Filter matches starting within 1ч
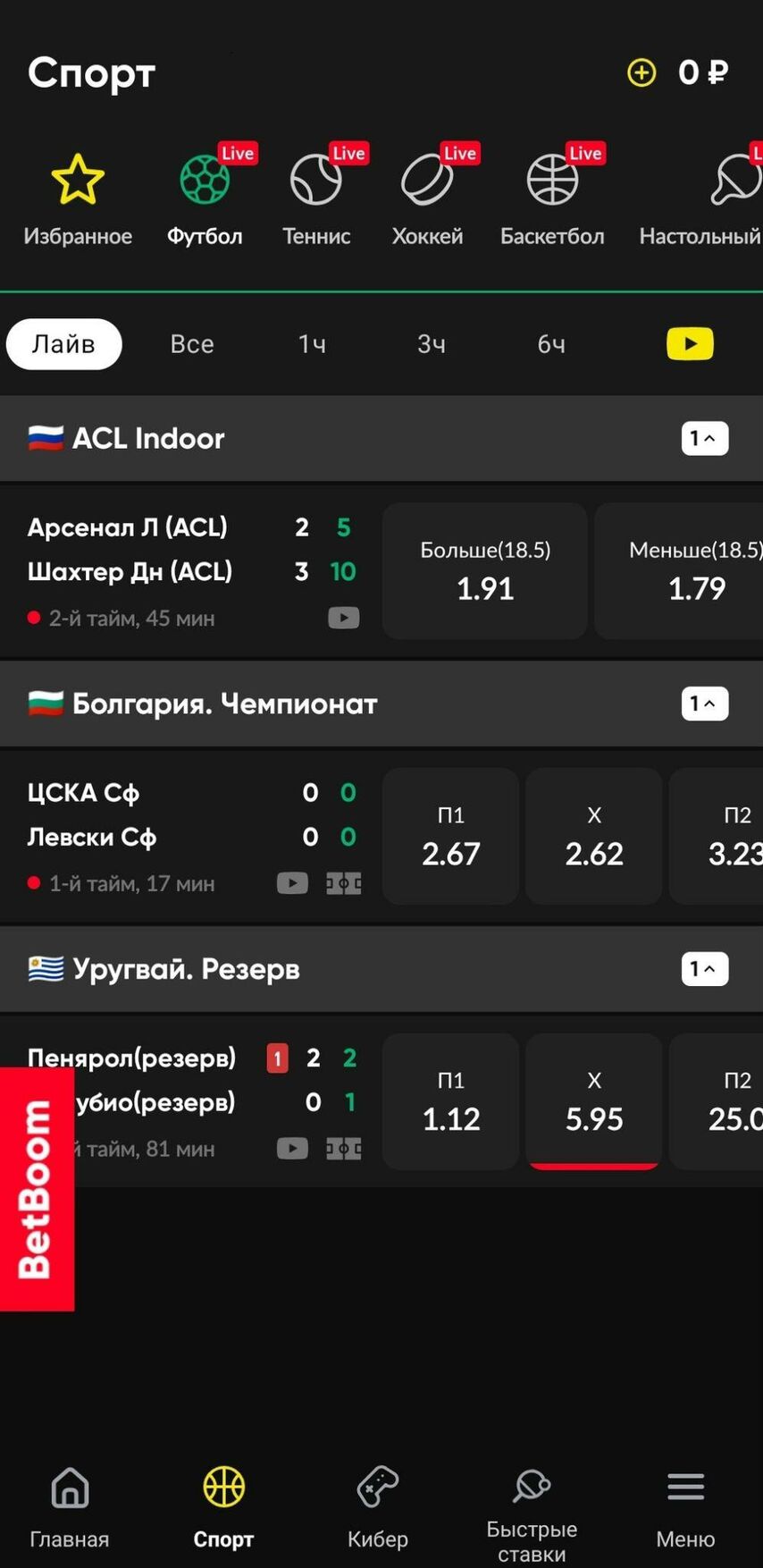 point(312,344)
